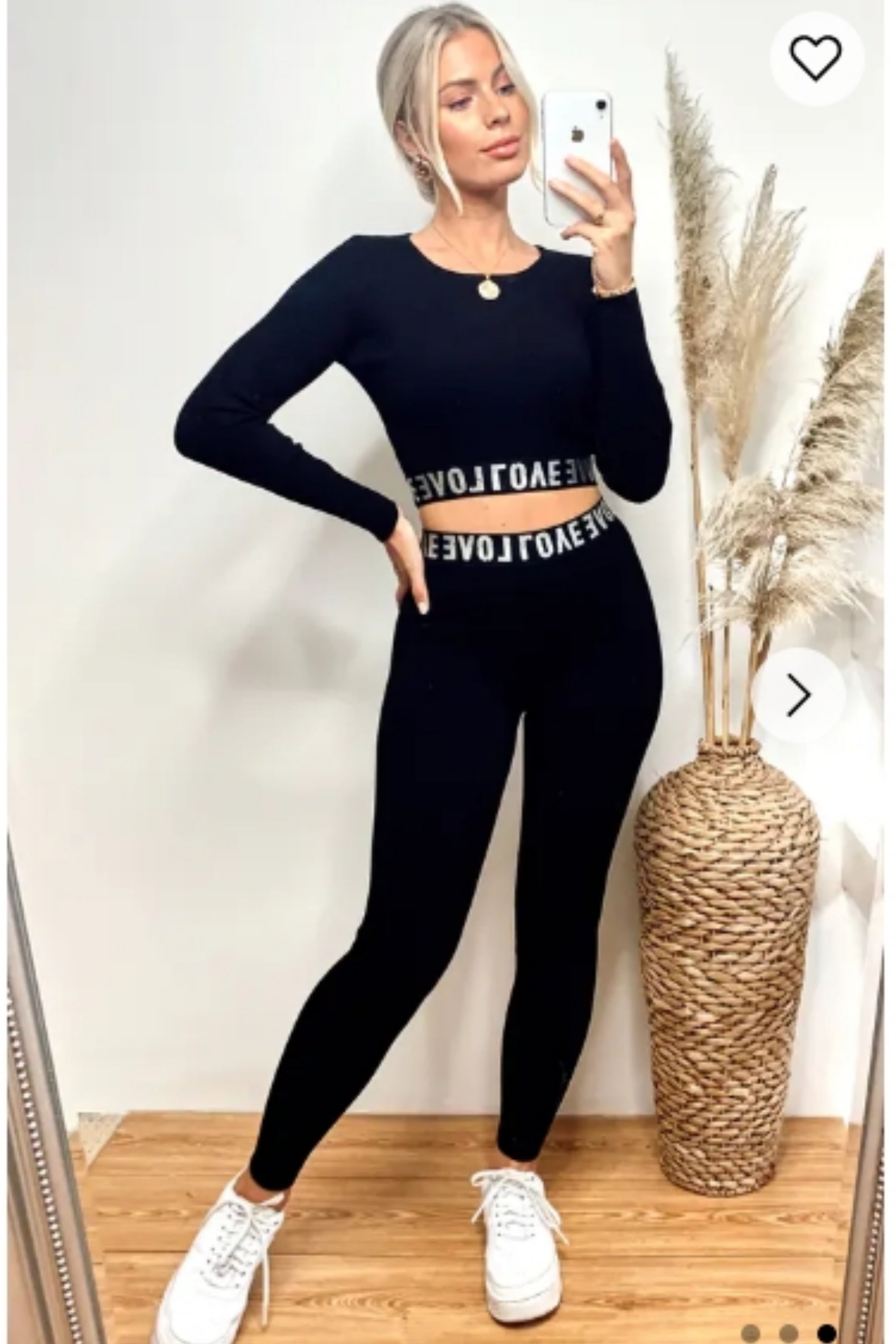
Task: Show the next product photo
Action: [798, 695]
